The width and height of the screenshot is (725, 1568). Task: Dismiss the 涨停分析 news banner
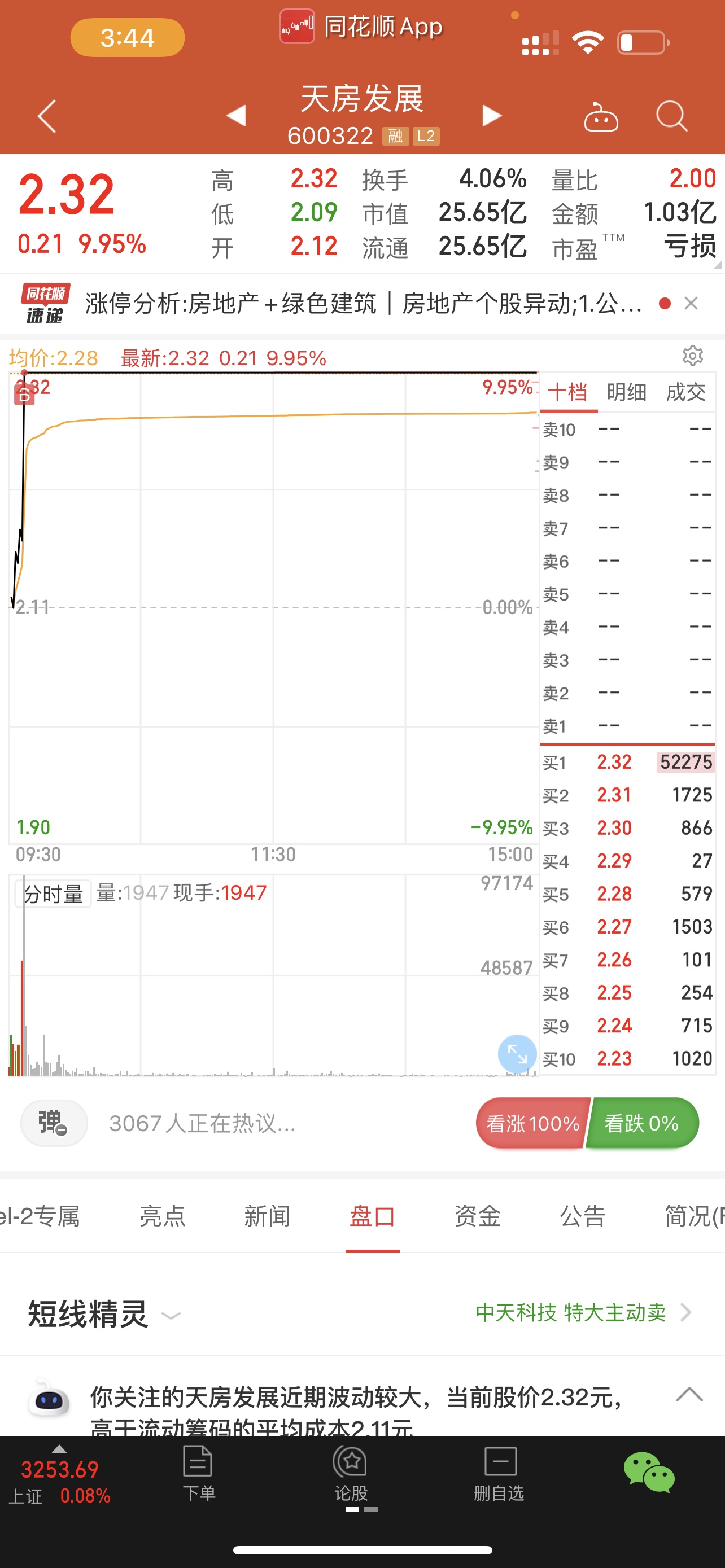pyautogui.click(x=691, y=303)
